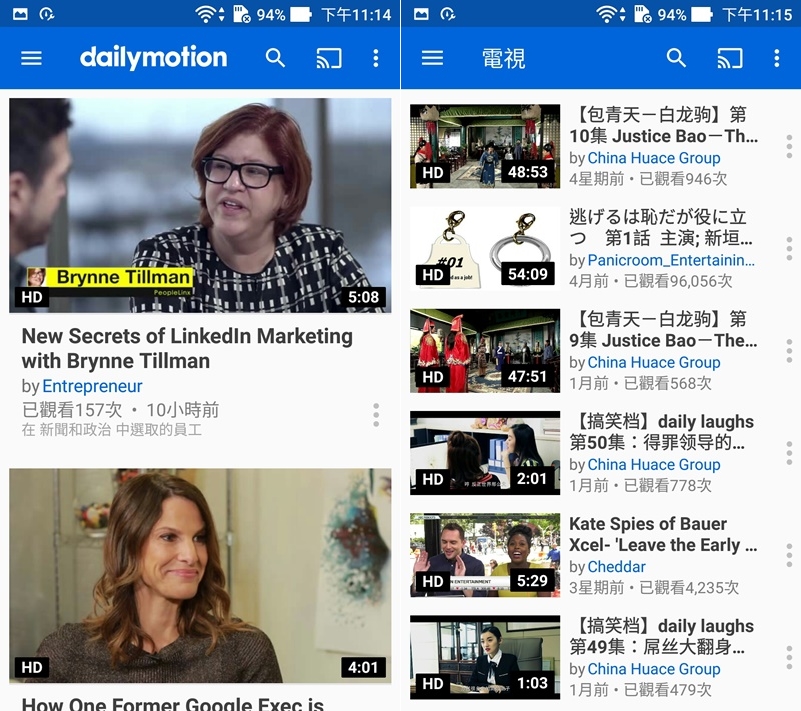Tap the cast icon in the dailymotion bar
801x711 pixels.
coord(328,58)
